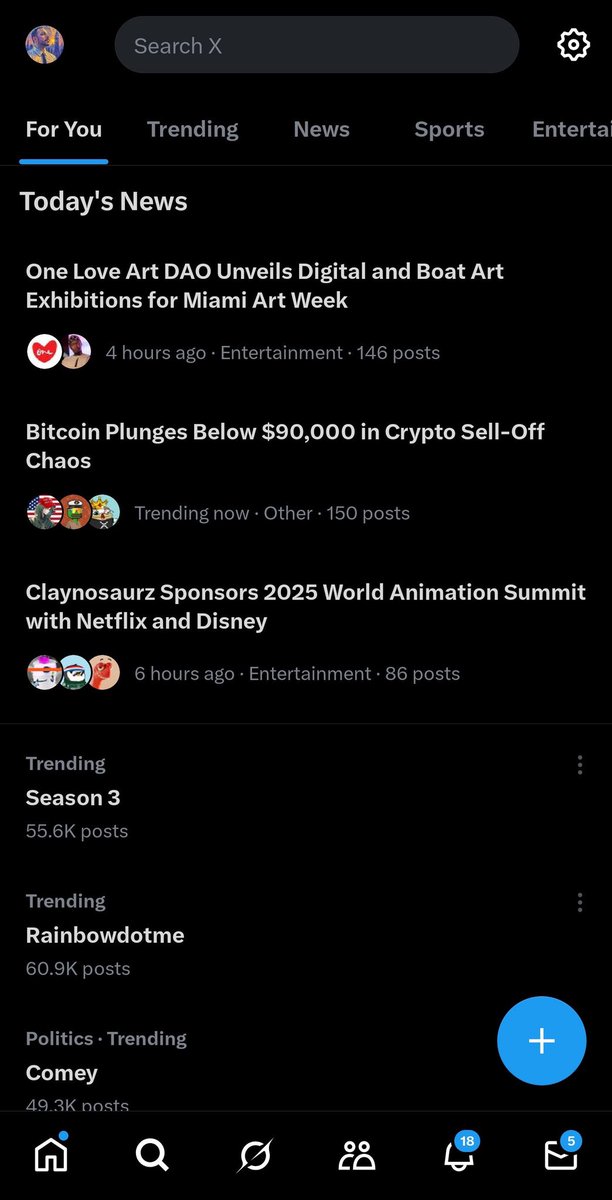The height and width of the screenshot is (1200, 612).
Task: Check the notifications bell
Action: coord(459,1156)
